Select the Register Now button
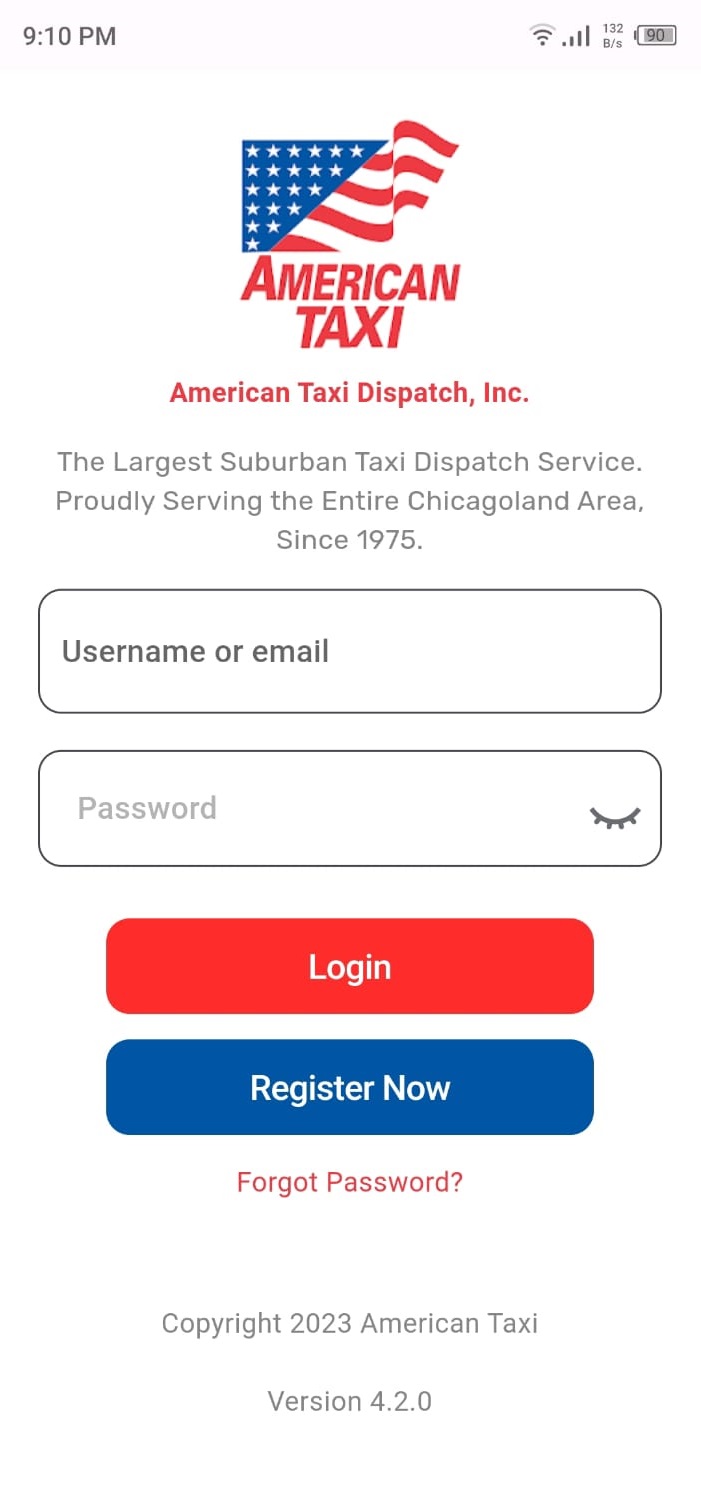 (x=350, y=1087)
